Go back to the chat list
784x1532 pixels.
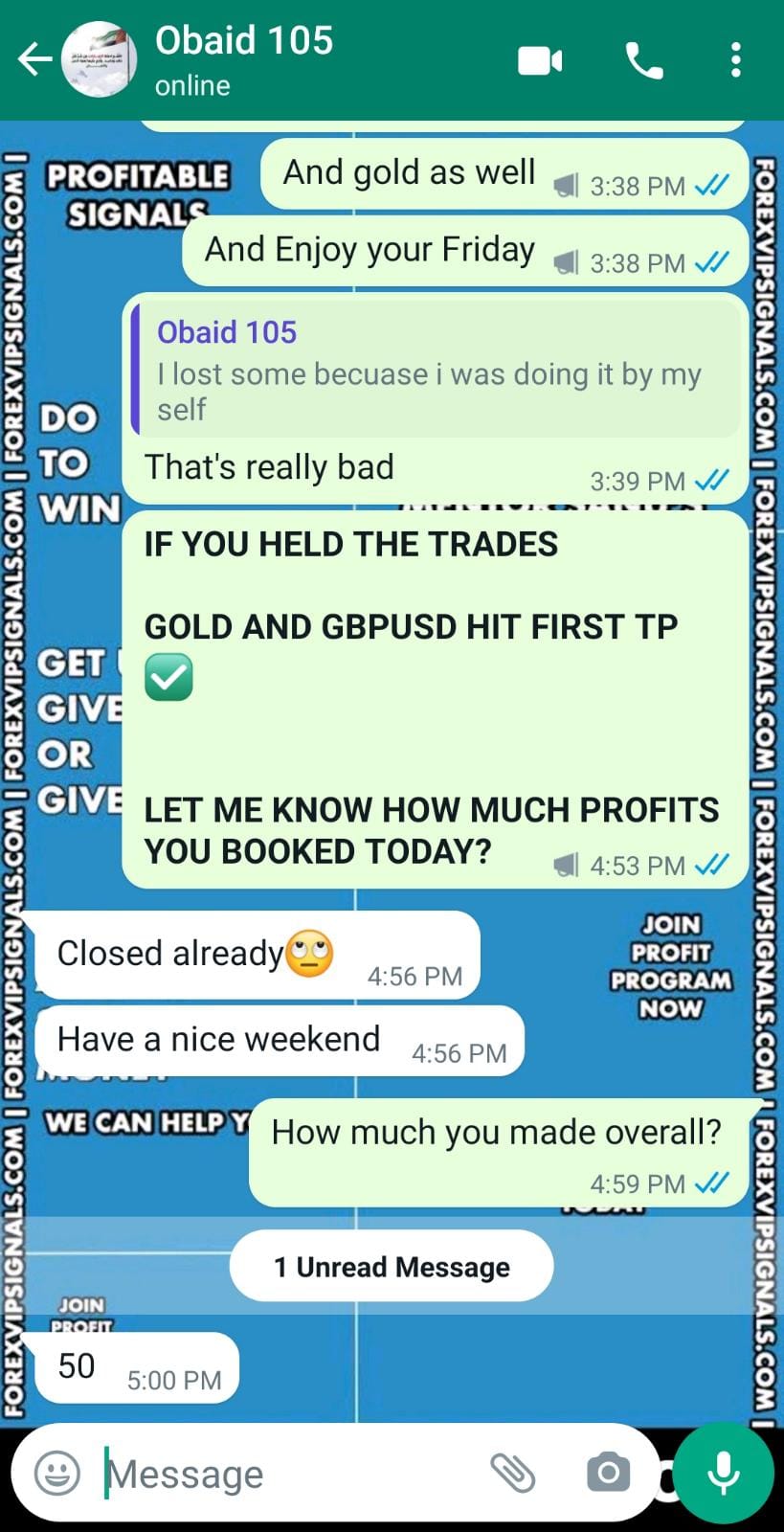click(34, 59)
